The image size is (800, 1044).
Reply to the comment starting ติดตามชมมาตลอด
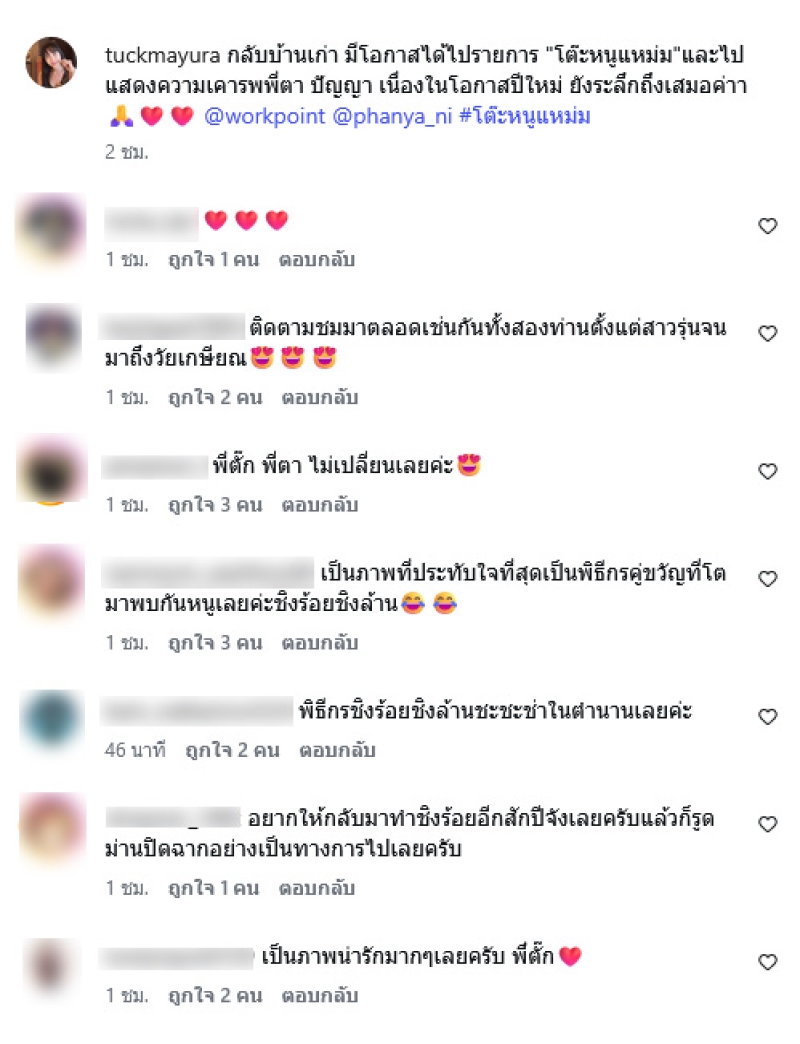(x=320, y=397)
